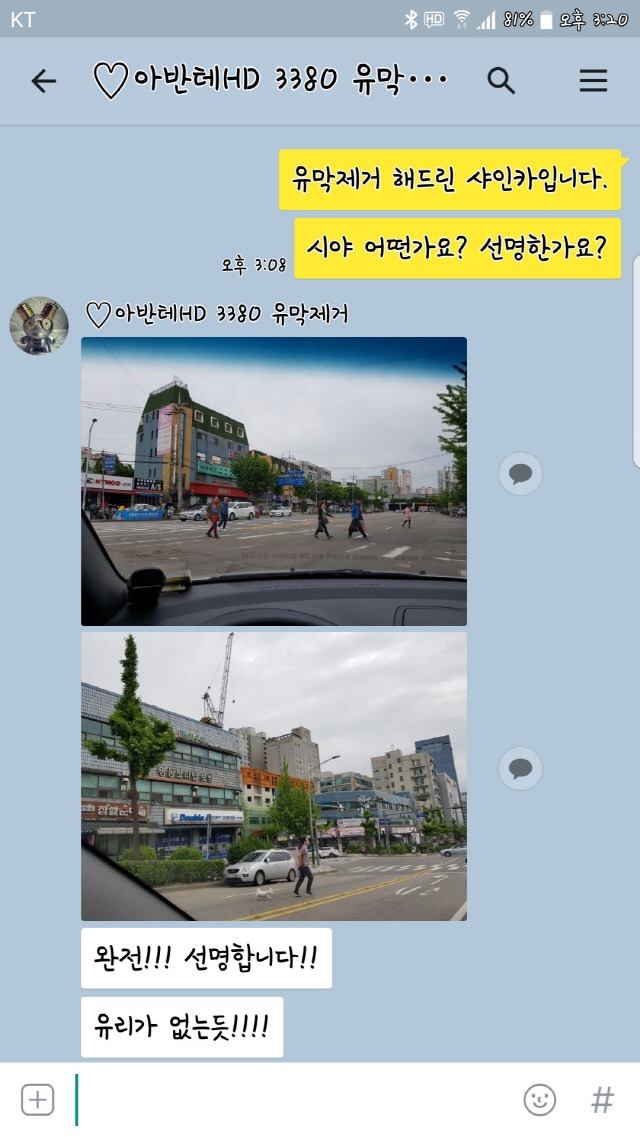640x1137 pixels.
Task: Open the plus attachment menu
Action: [37, 1100]
